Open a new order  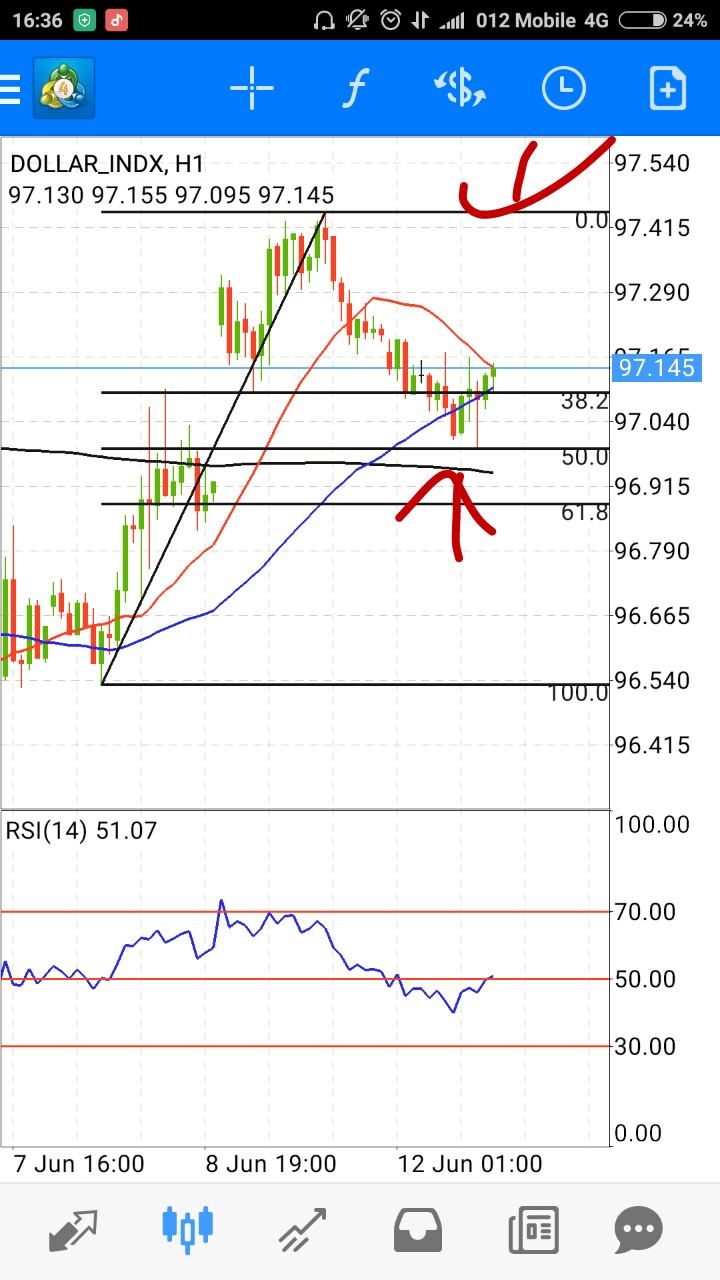point(667,89)
